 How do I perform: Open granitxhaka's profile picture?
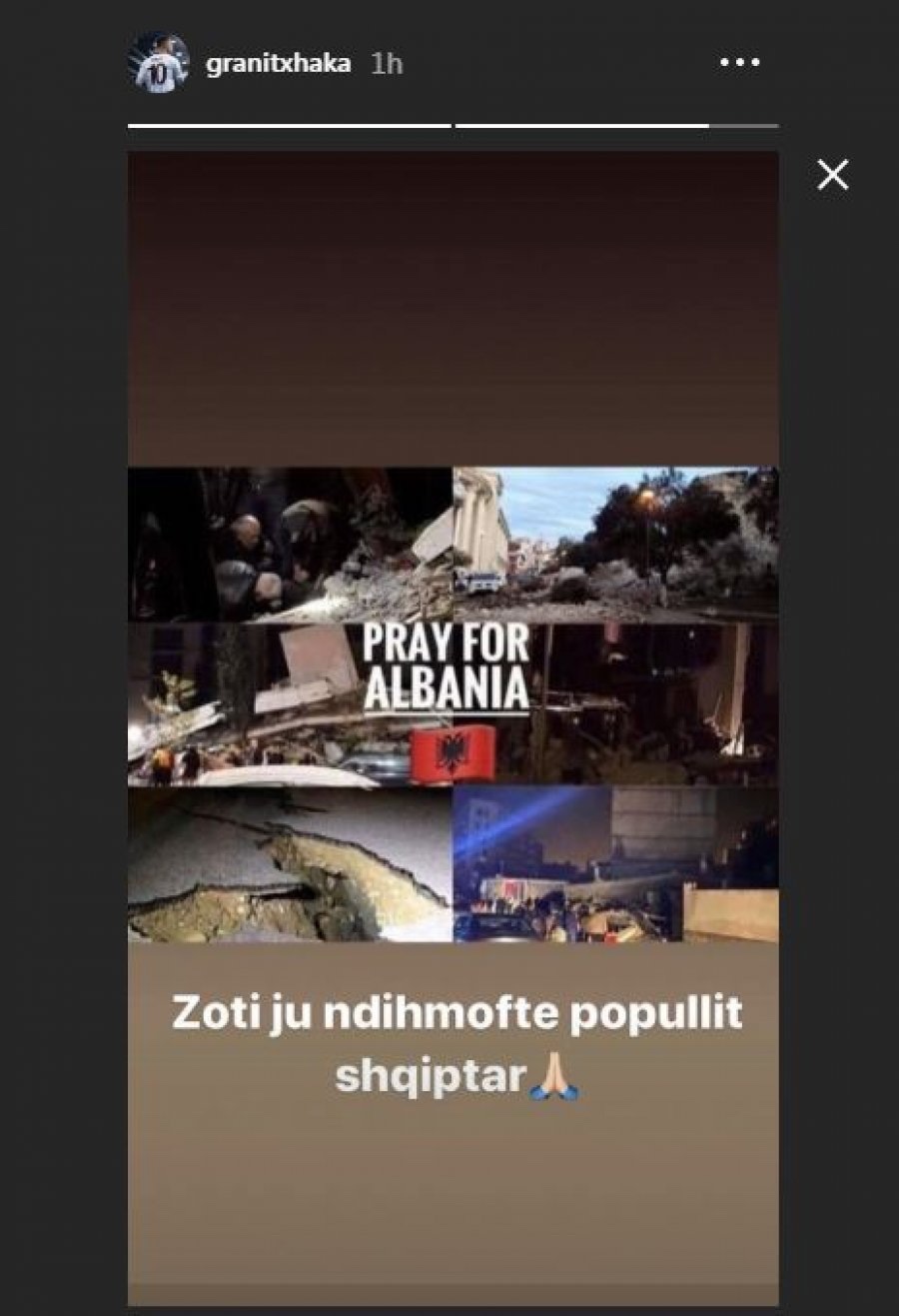pyautogui.click(x=161, y=64)
